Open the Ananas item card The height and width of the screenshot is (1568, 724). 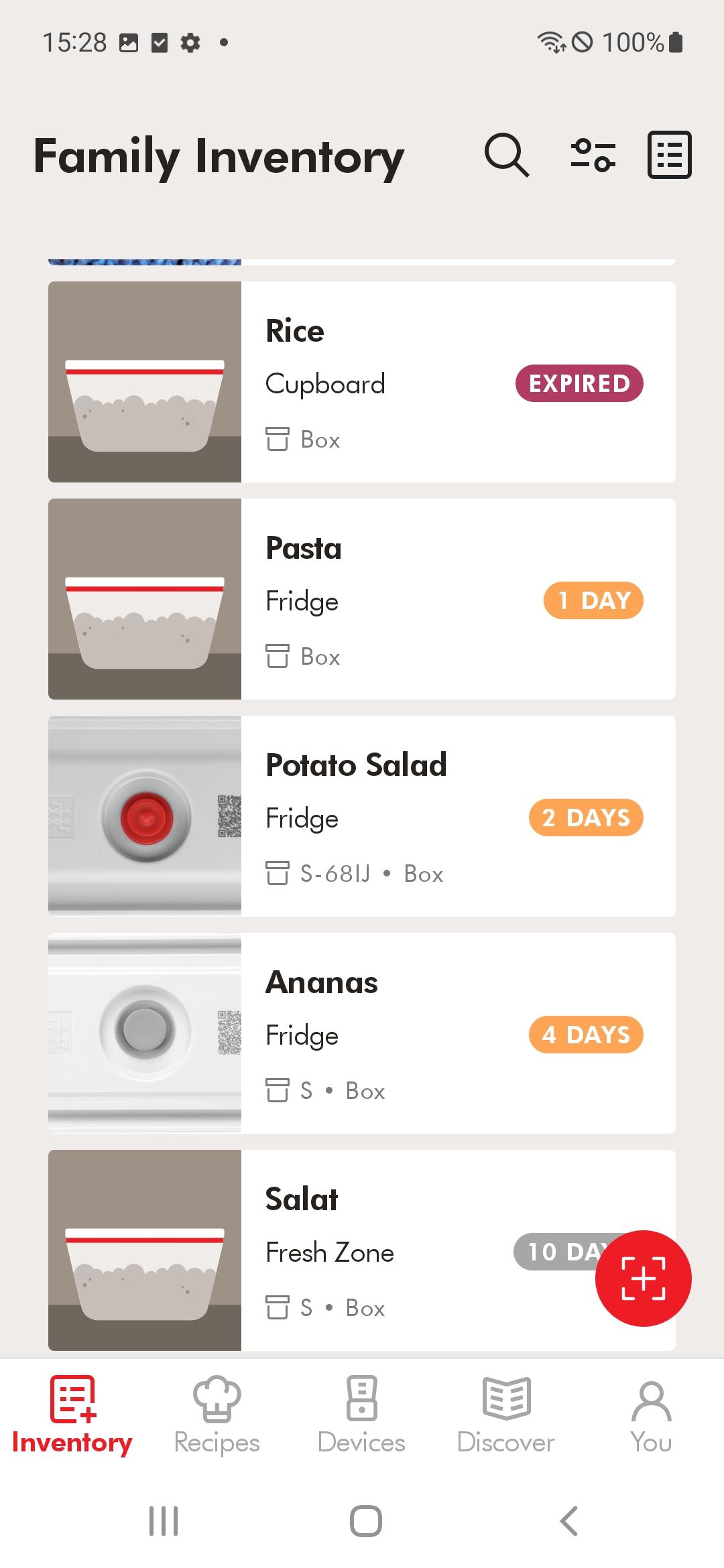pos(362,1033)
